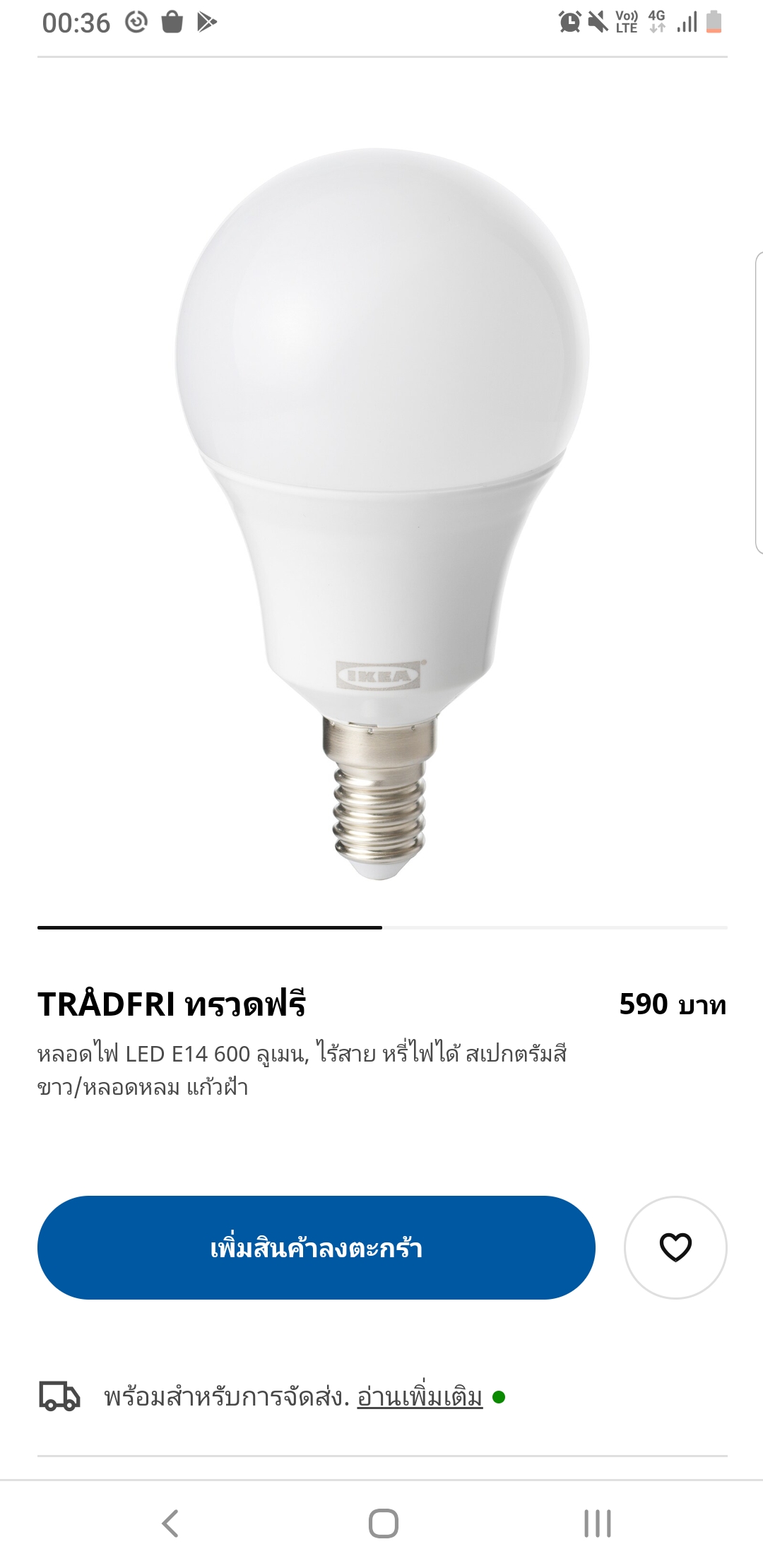The height and width of the screenshot is (1568, 763).
Task: Add the bulb to favorites with the heart
Action: [675, 1247]
